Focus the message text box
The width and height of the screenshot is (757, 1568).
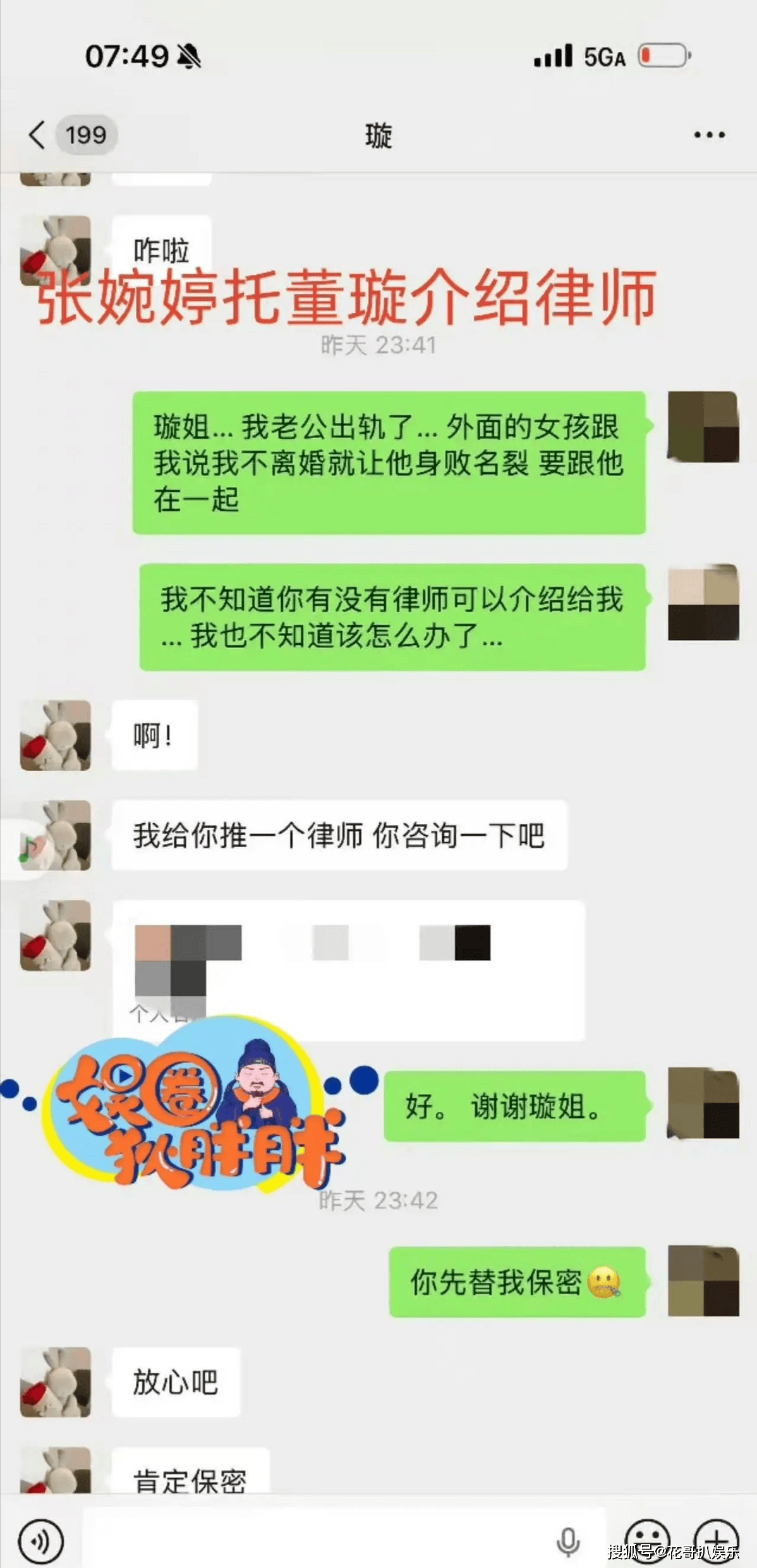[x=316, y=1540]
